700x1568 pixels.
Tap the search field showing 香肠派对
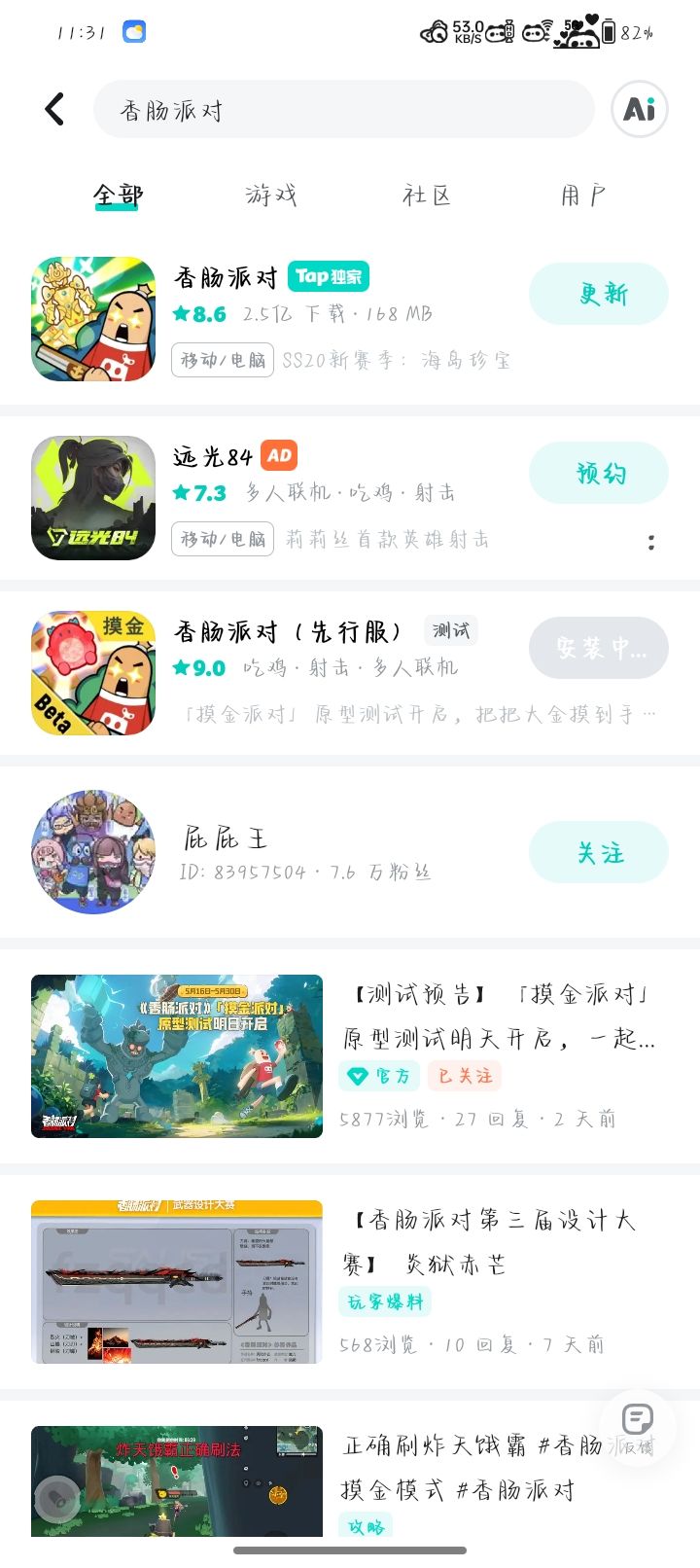[343, 110]
